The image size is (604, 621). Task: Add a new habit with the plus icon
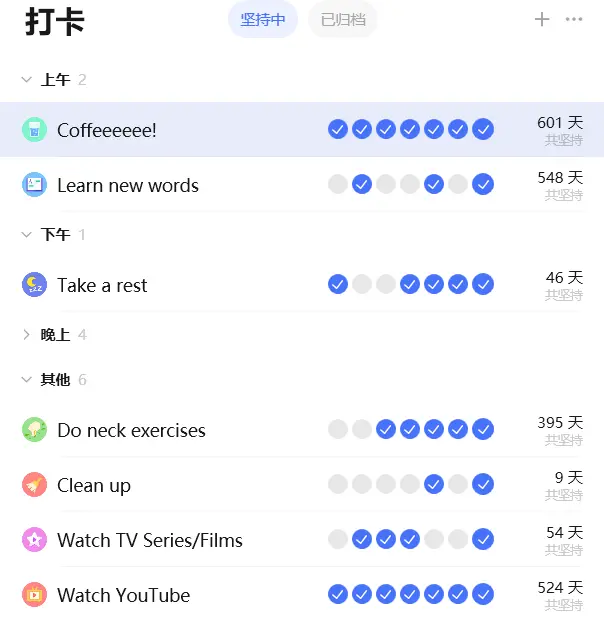pos(542,19)
